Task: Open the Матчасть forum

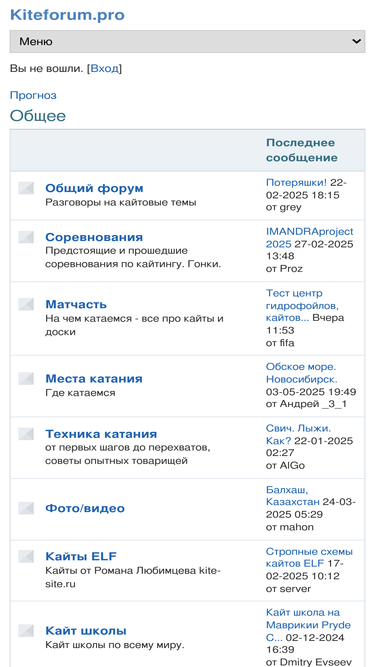Action: pos(76,305)
